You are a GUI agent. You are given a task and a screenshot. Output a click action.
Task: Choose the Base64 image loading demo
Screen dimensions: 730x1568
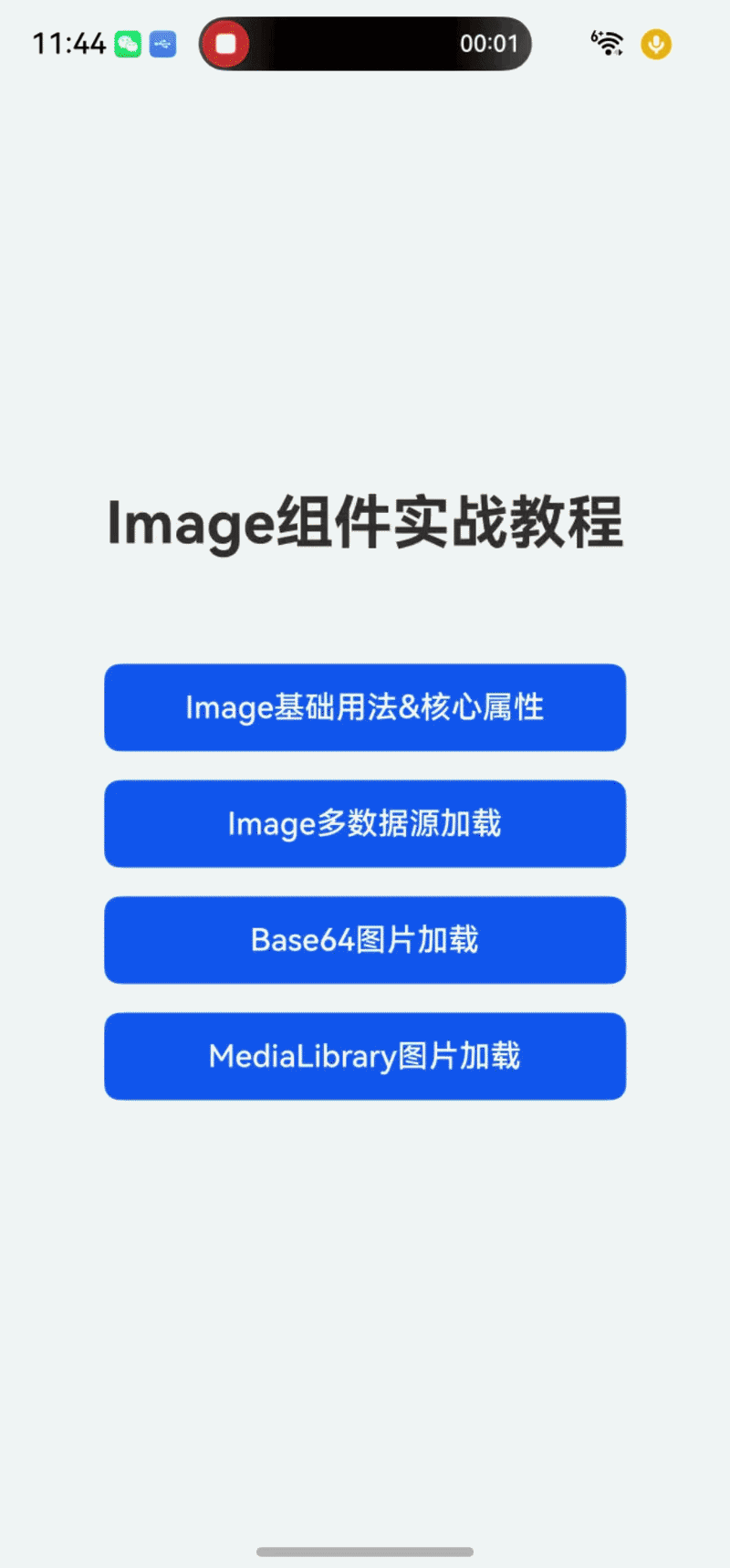(365, 940)
